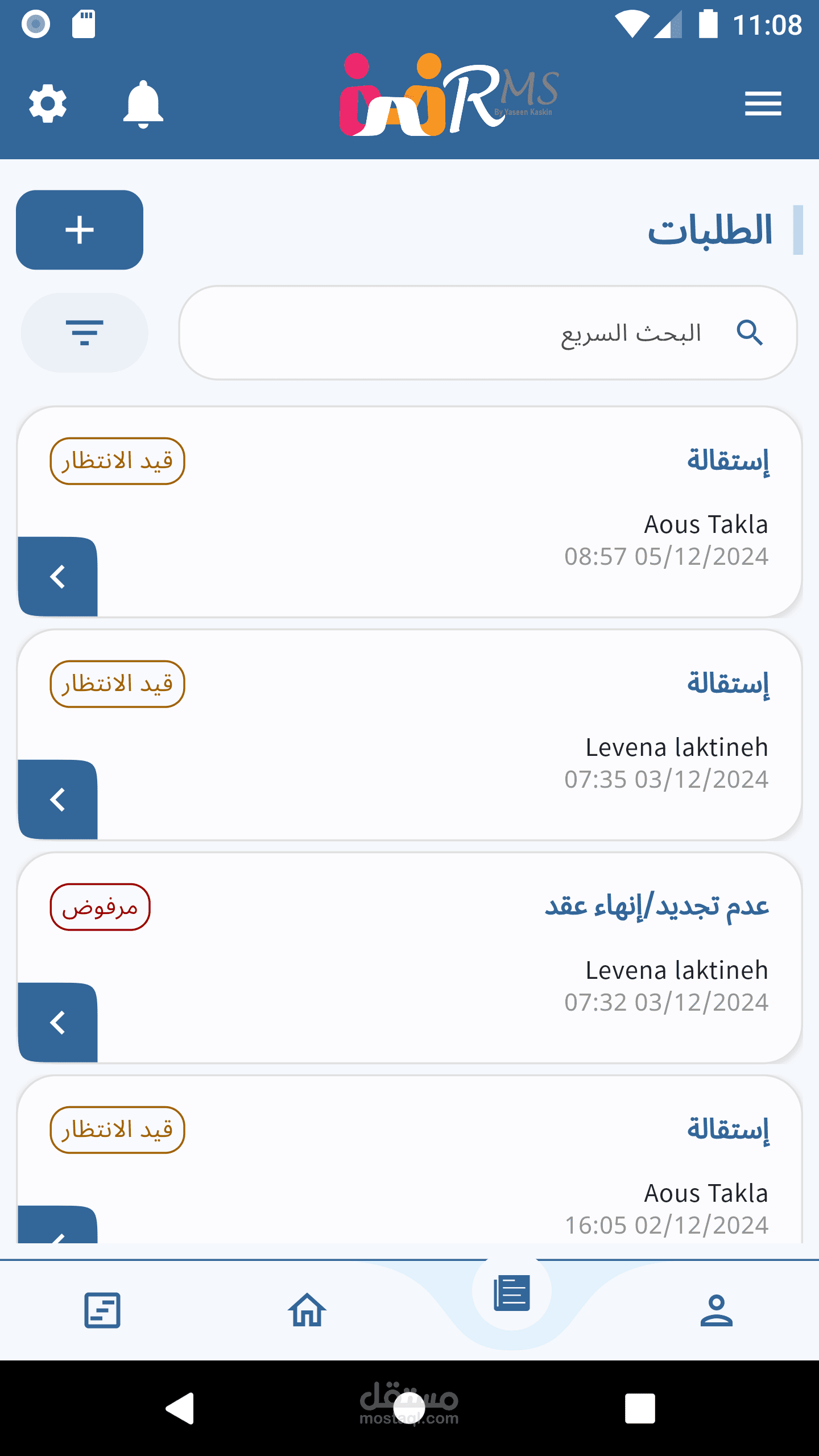Screen dimensions: 819x1456
Task: Open the filter options
Action: pos(84,333)
